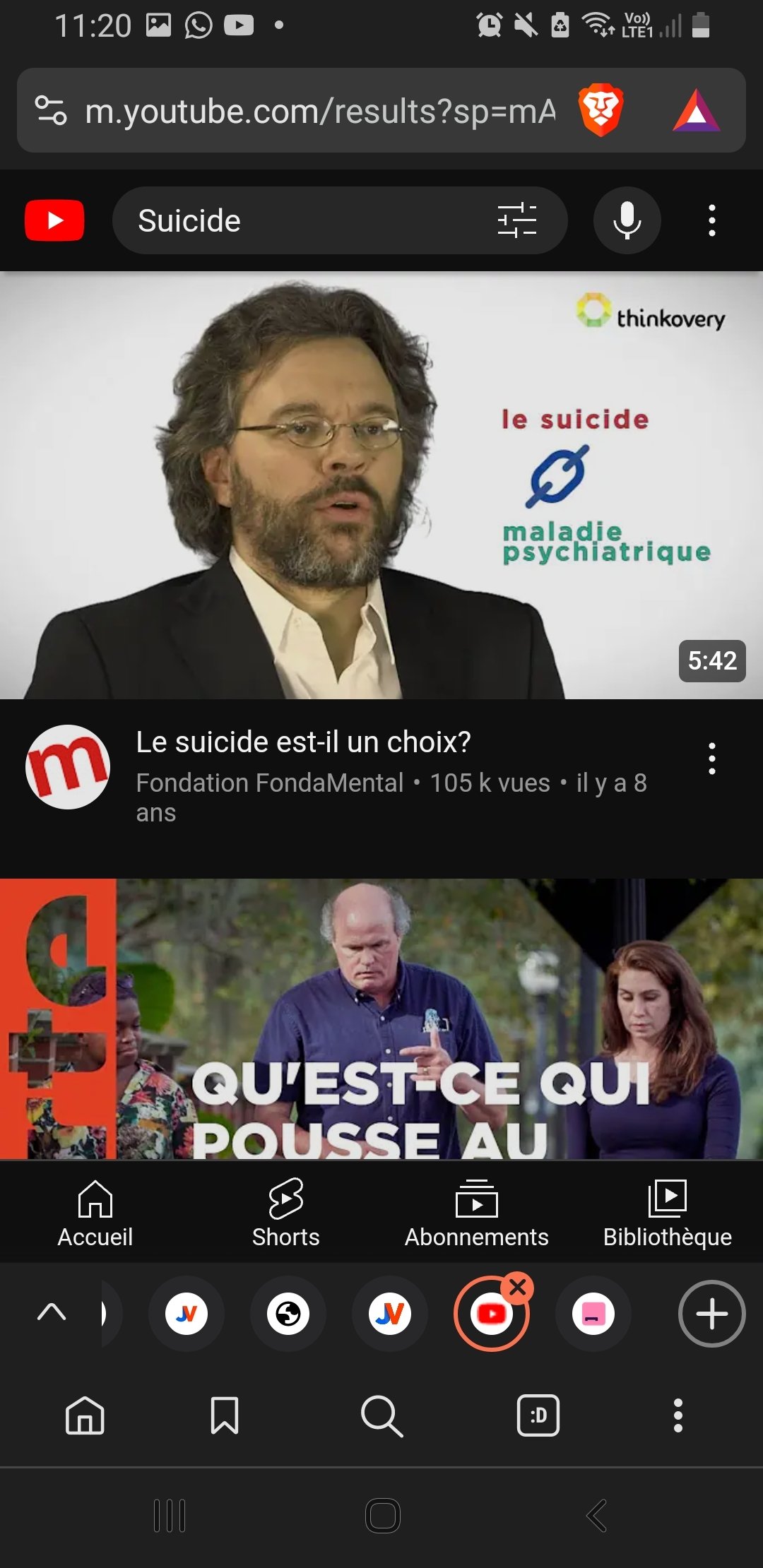Open Brave Shields lion icon
This screenshot has height=1568, width=763.
pyautogui.click(x=601, y=110)
